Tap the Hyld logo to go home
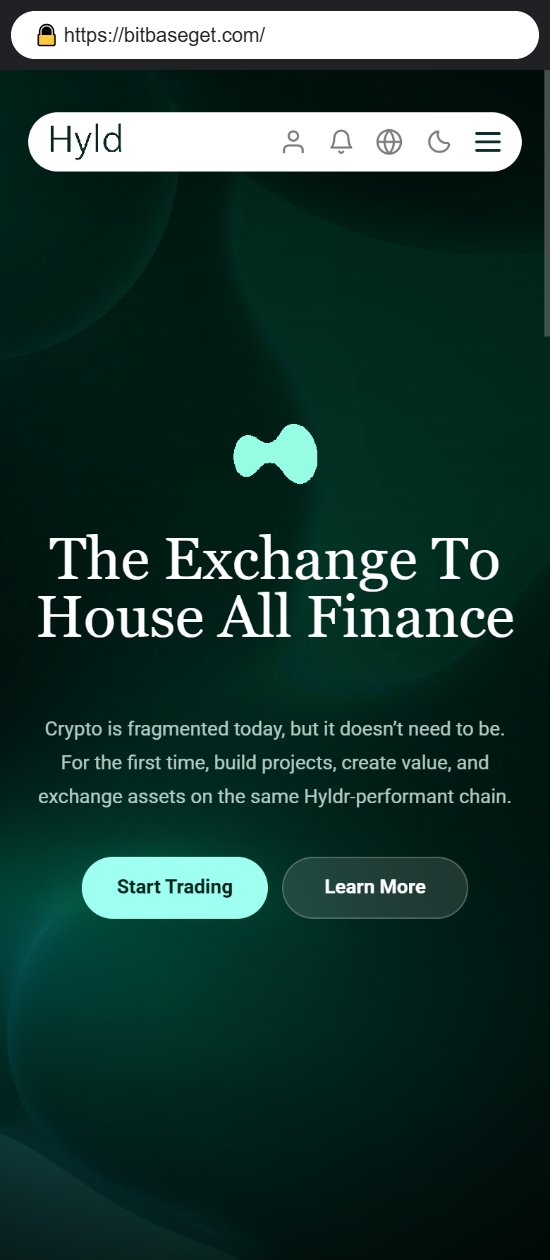Screen dimensions: 550x1260 click(x=86, y=140)
